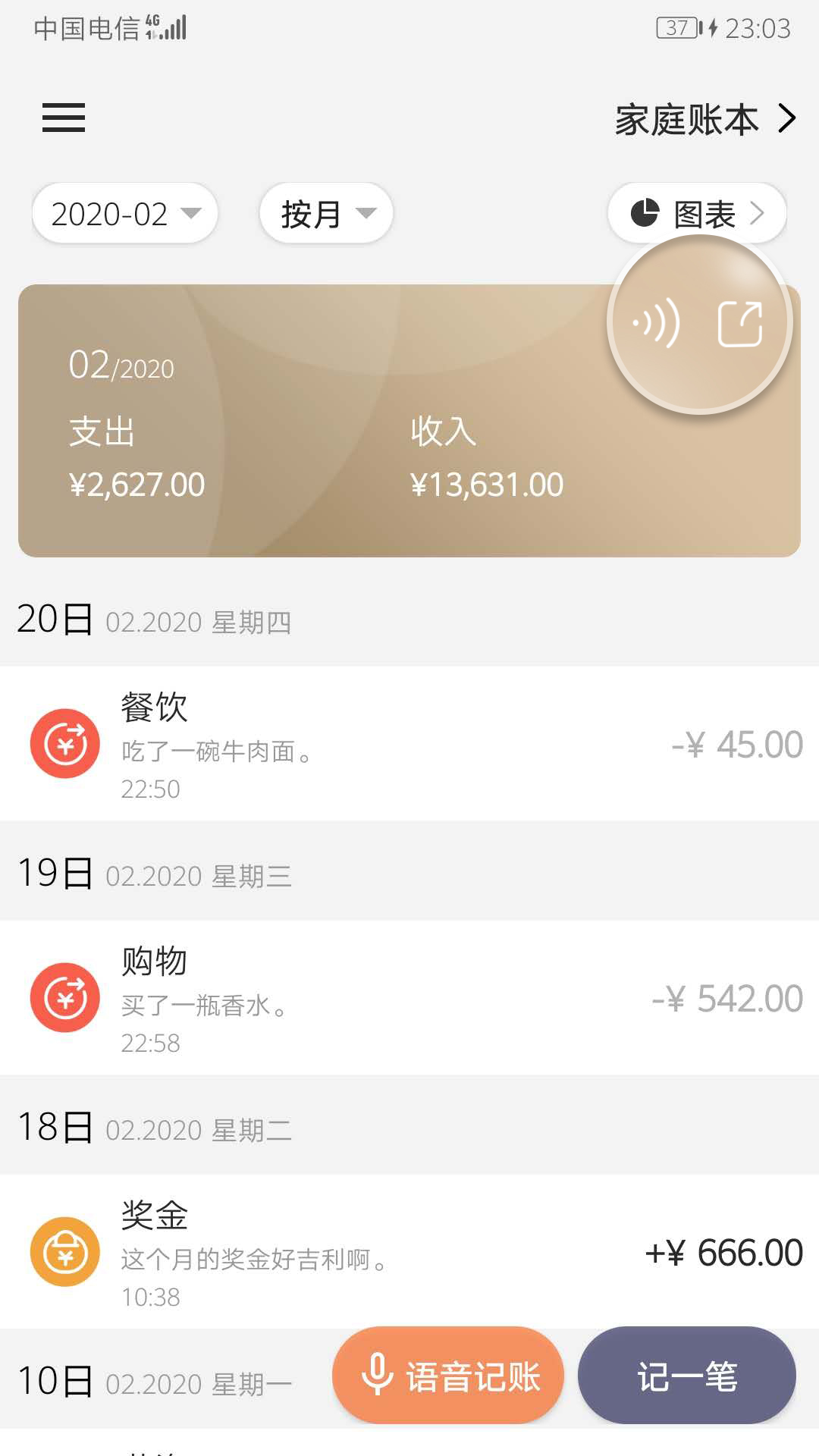
Task: Click the pie chart icon next to 图表
Action: (x=644, y=213)
